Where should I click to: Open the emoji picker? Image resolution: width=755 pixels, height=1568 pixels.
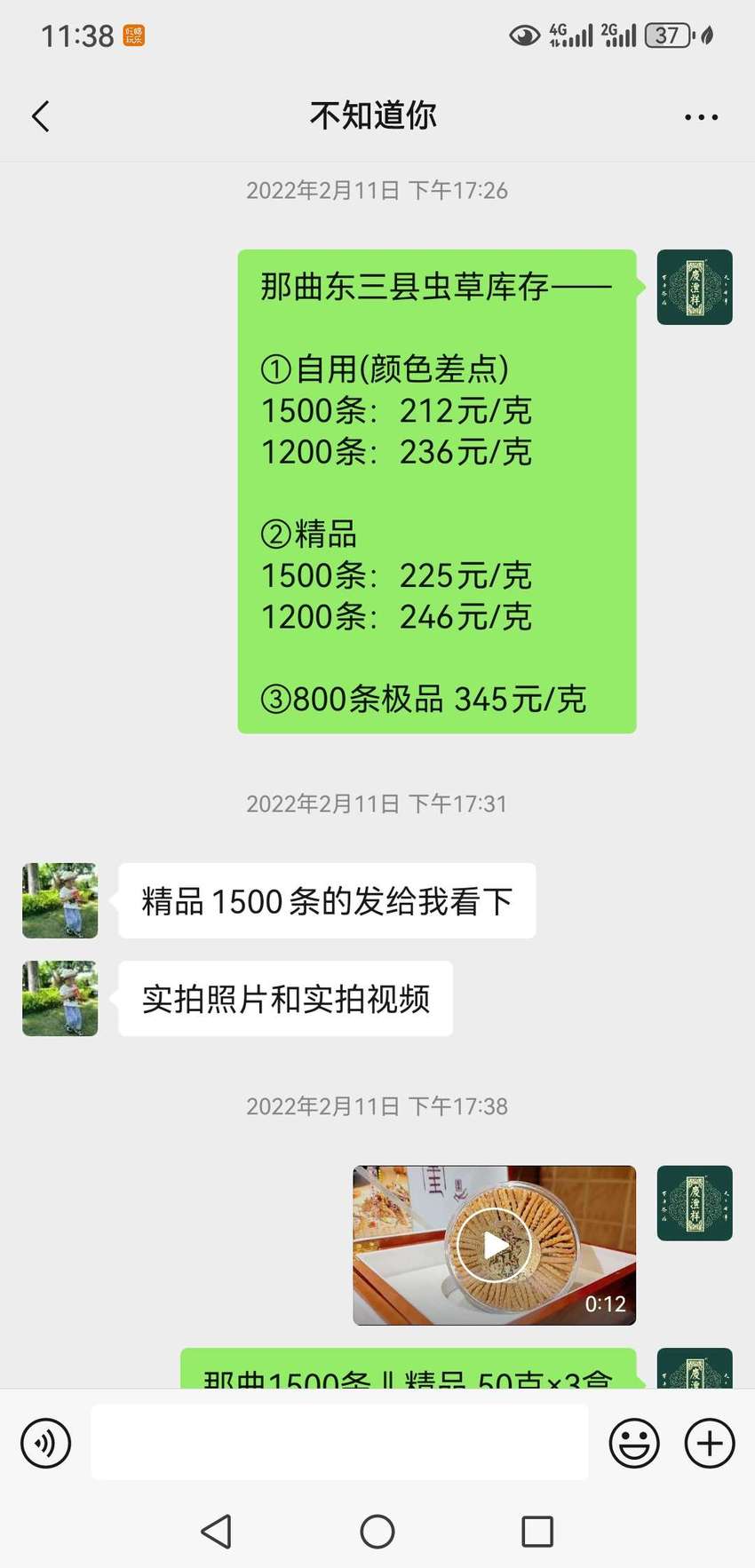click(x=634, y=1443)
